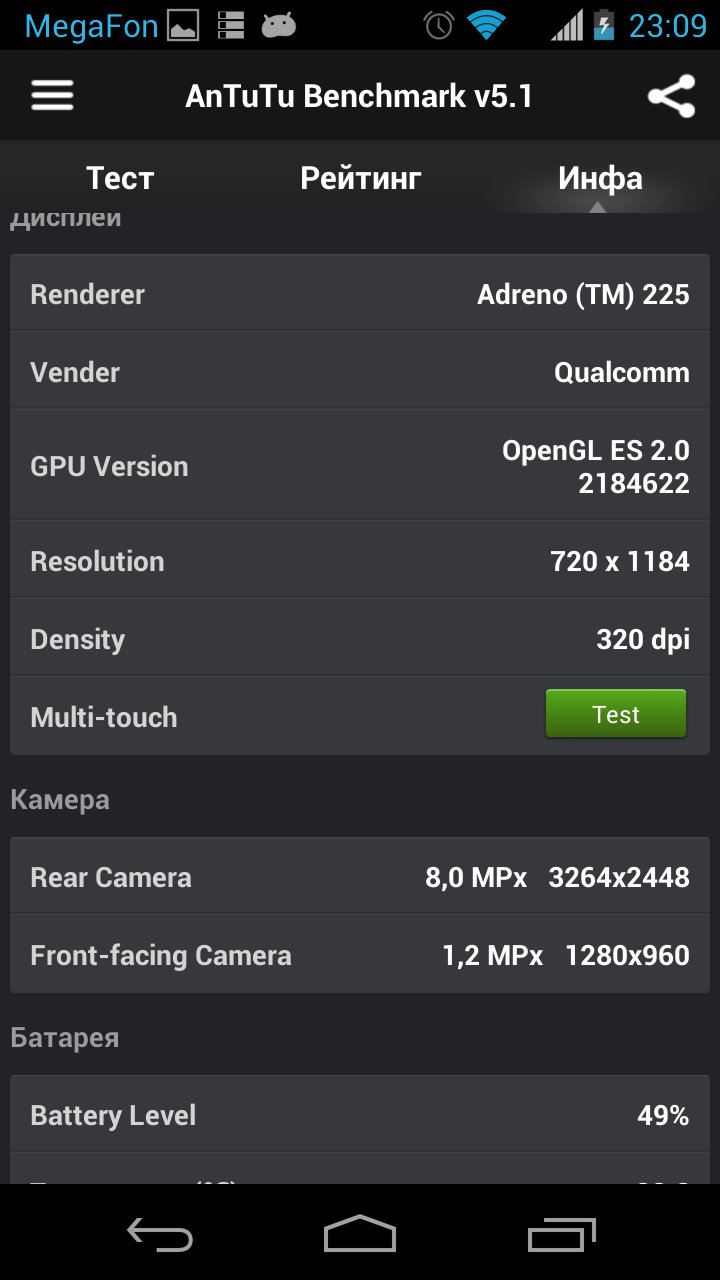Start the Multi-touch Test
This screenshot has height=1280, width=720.
pyautogui.click(x=616, y=714)
